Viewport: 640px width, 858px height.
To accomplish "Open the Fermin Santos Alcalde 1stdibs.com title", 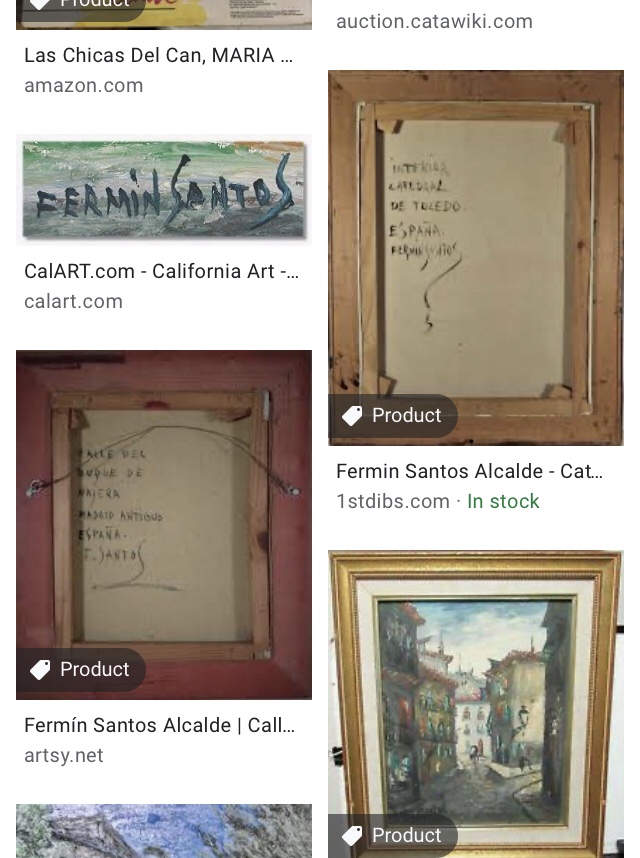I will click(x=469, y=471).
